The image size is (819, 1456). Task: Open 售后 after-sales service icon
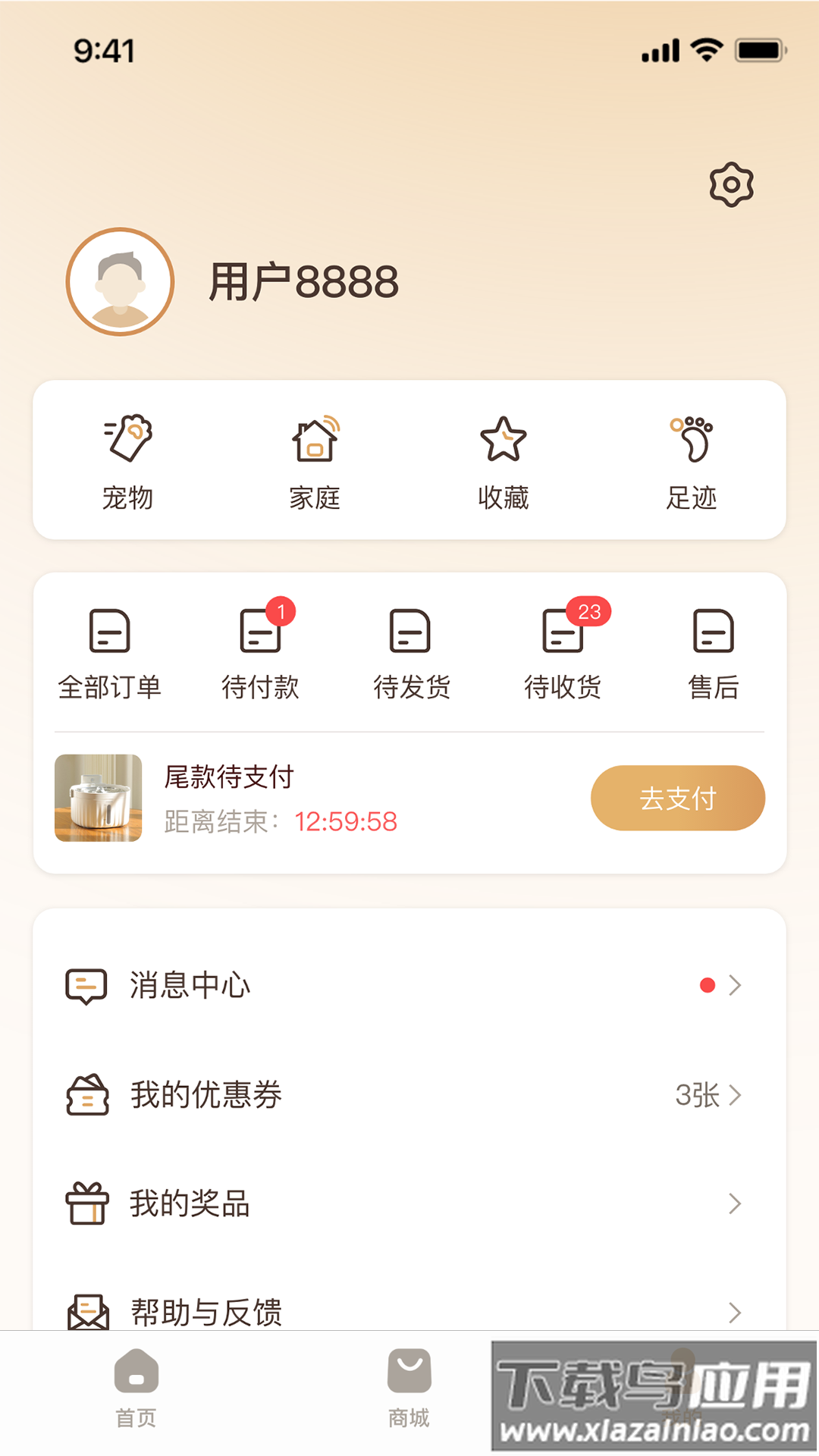(711, 633)
